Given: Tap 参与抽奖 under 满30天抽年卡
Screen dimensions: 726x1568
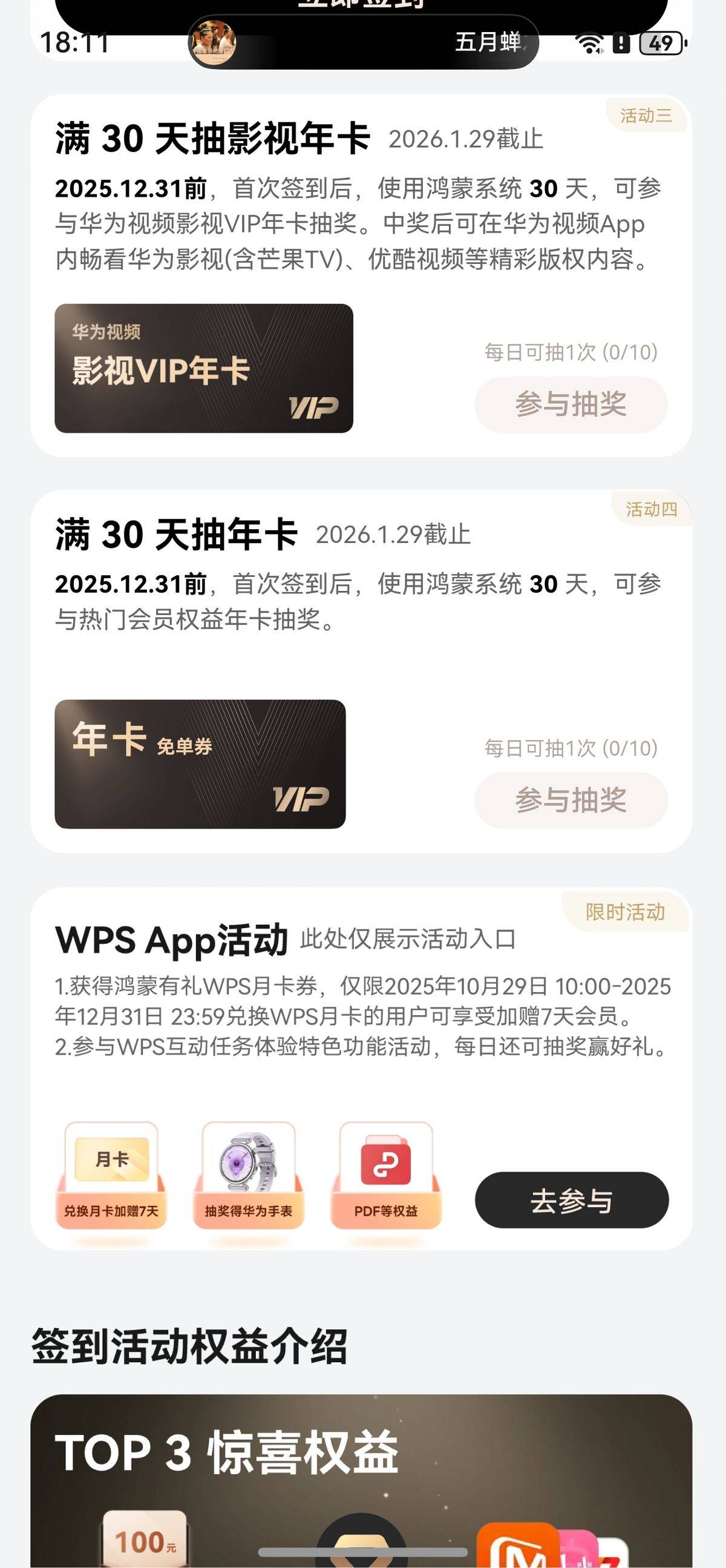Looking at the screenshot, I should (x=571, y=800).
